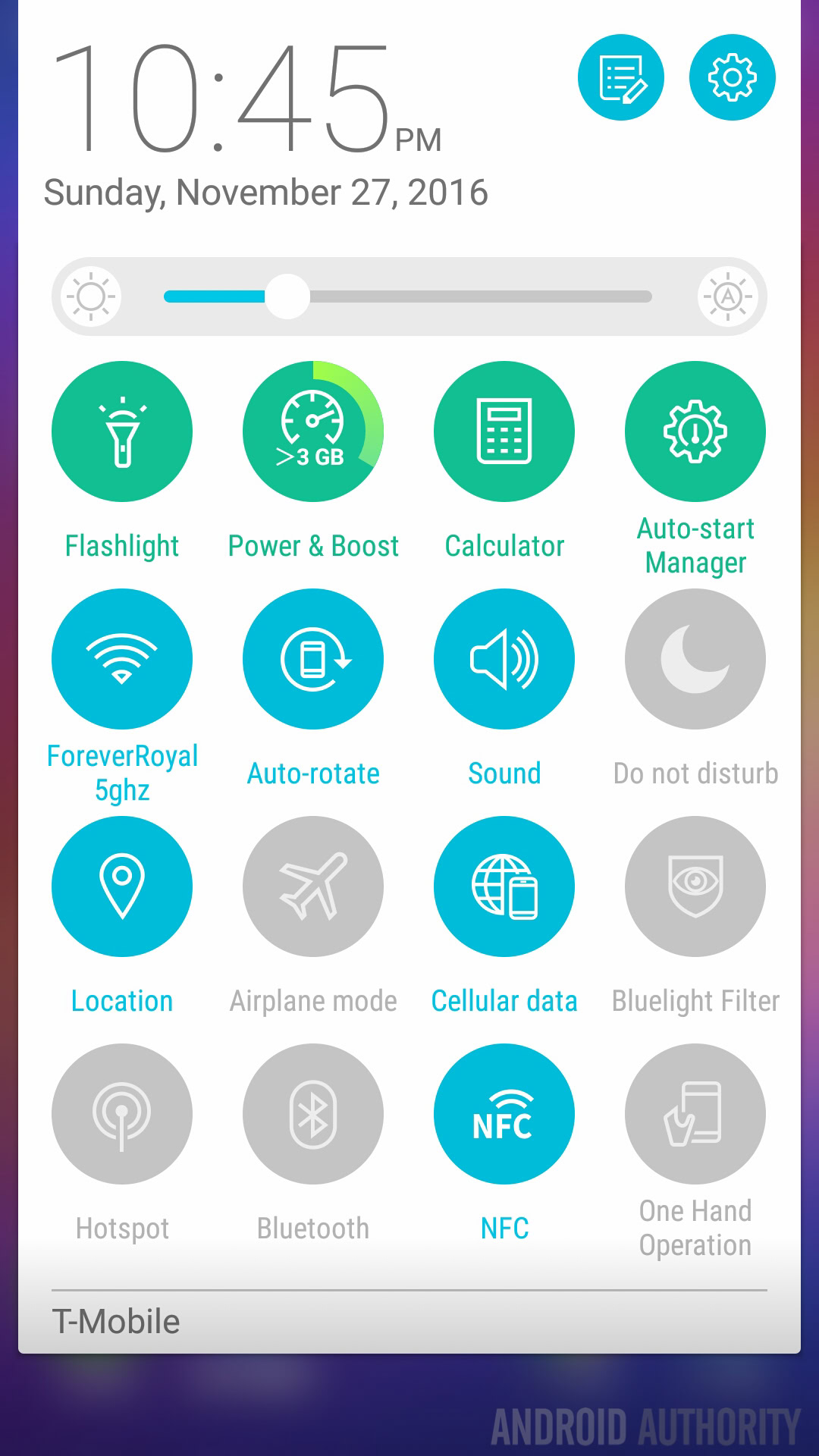Image resolution: width=819 pixels, height=1456 pixels.
Task: Disable Cellular data
Action: [504, 886]
